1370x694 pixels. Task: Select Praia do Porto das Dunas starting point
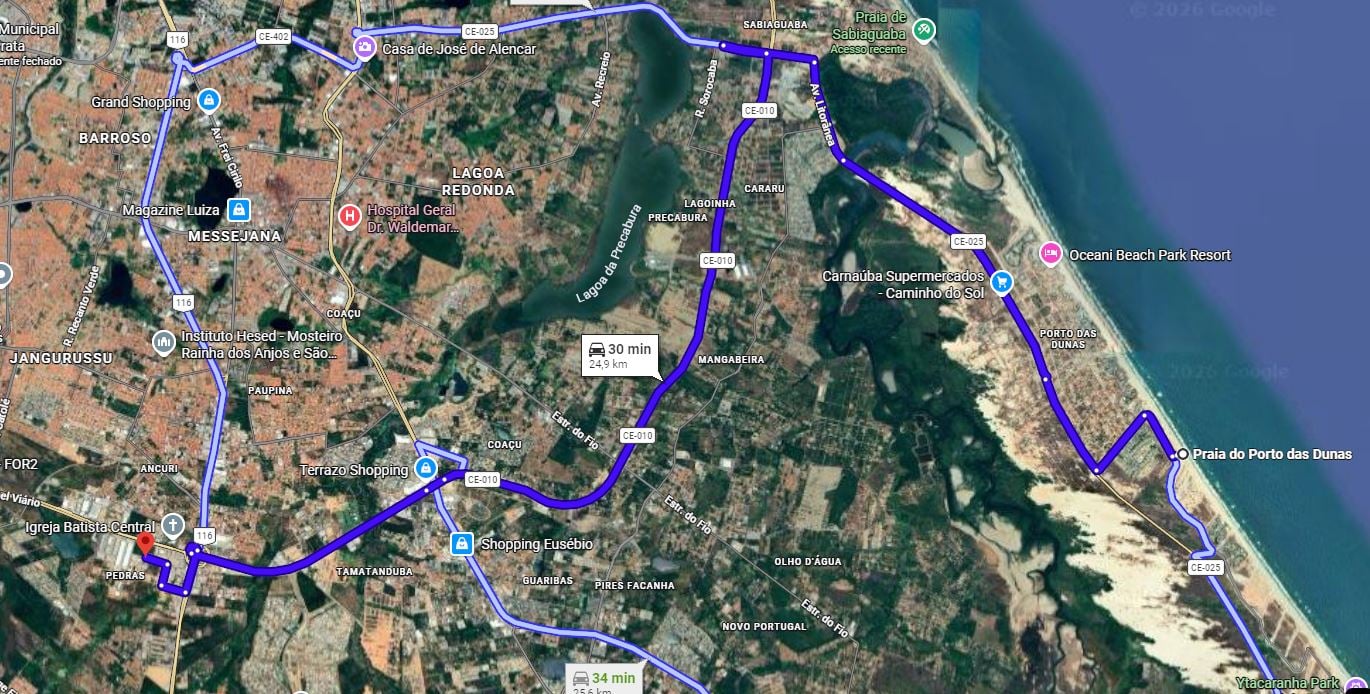point(1182,454)
